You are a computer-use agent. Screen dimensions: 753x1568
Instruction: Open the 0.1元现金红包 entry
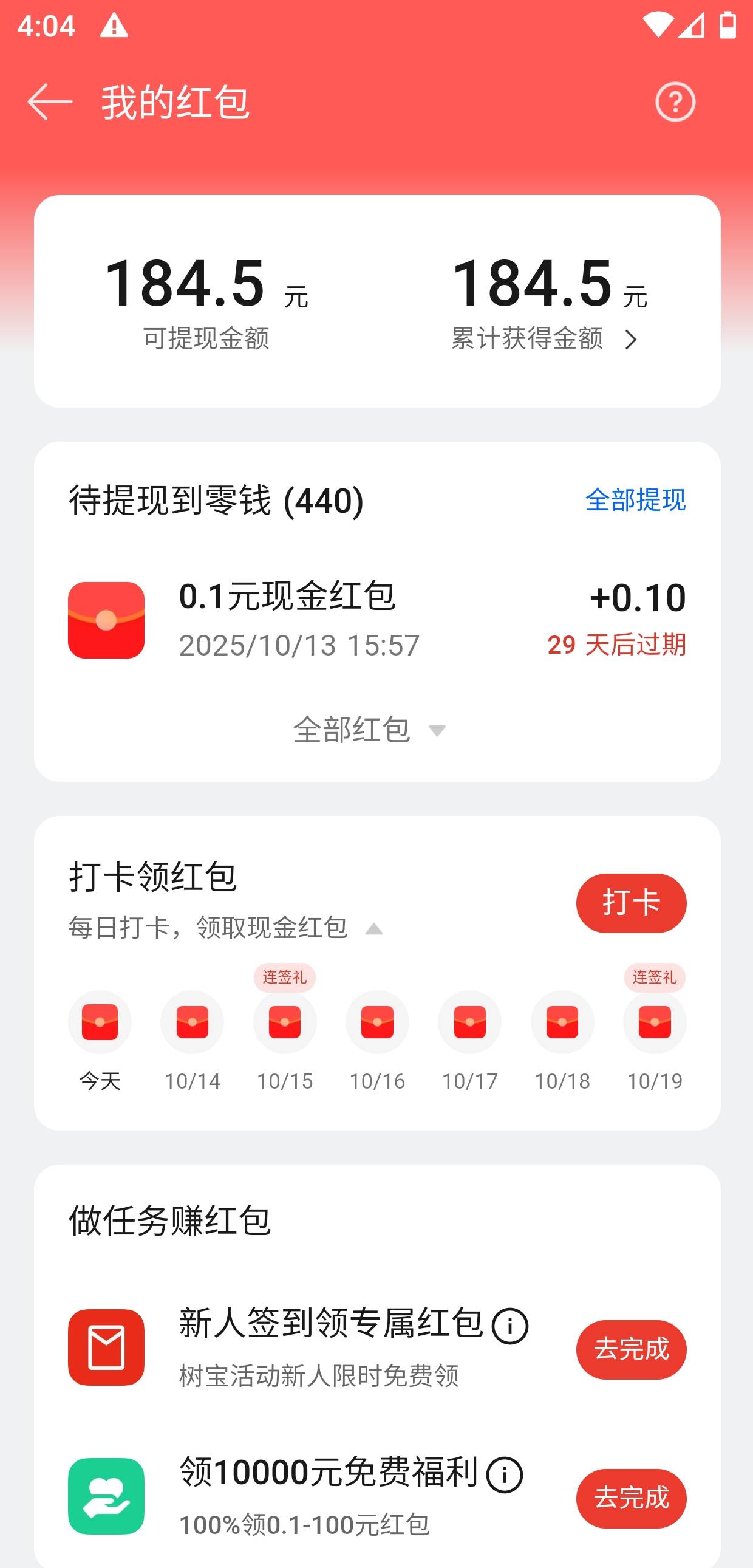tap(376, 620)
